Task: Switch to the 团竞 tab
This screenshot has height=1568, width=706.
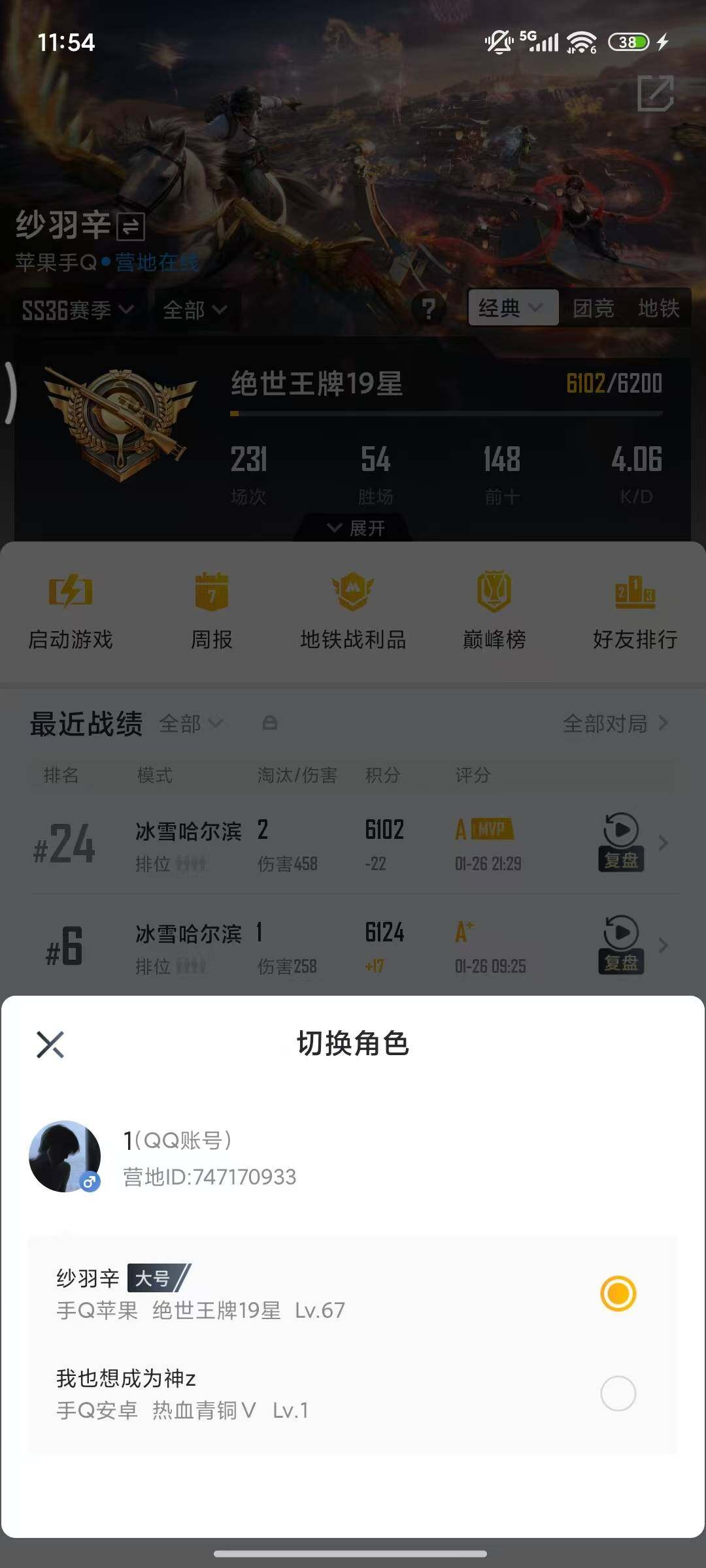Action: [594, 309]
